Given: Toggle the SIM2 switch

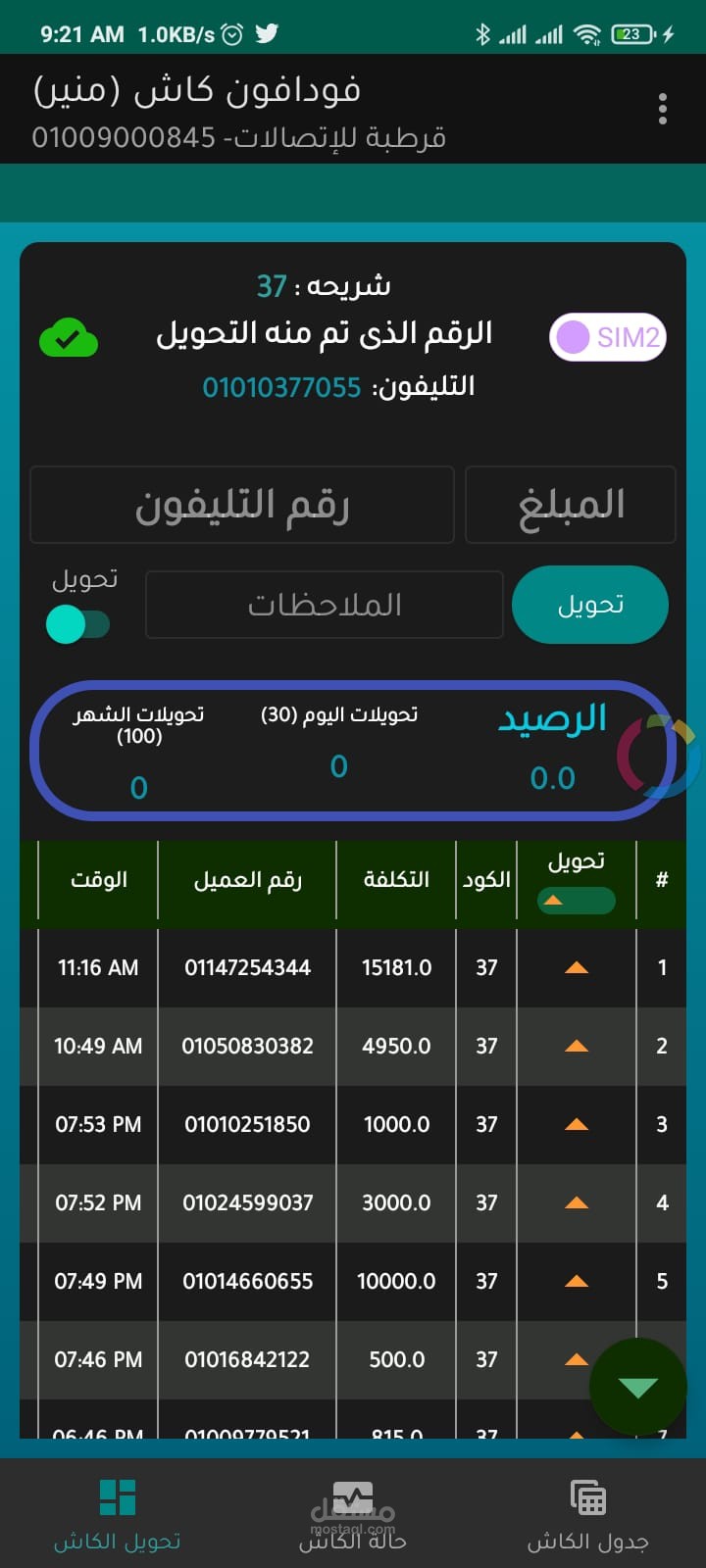Looking at the screenshot, I should tap(608, 337).
